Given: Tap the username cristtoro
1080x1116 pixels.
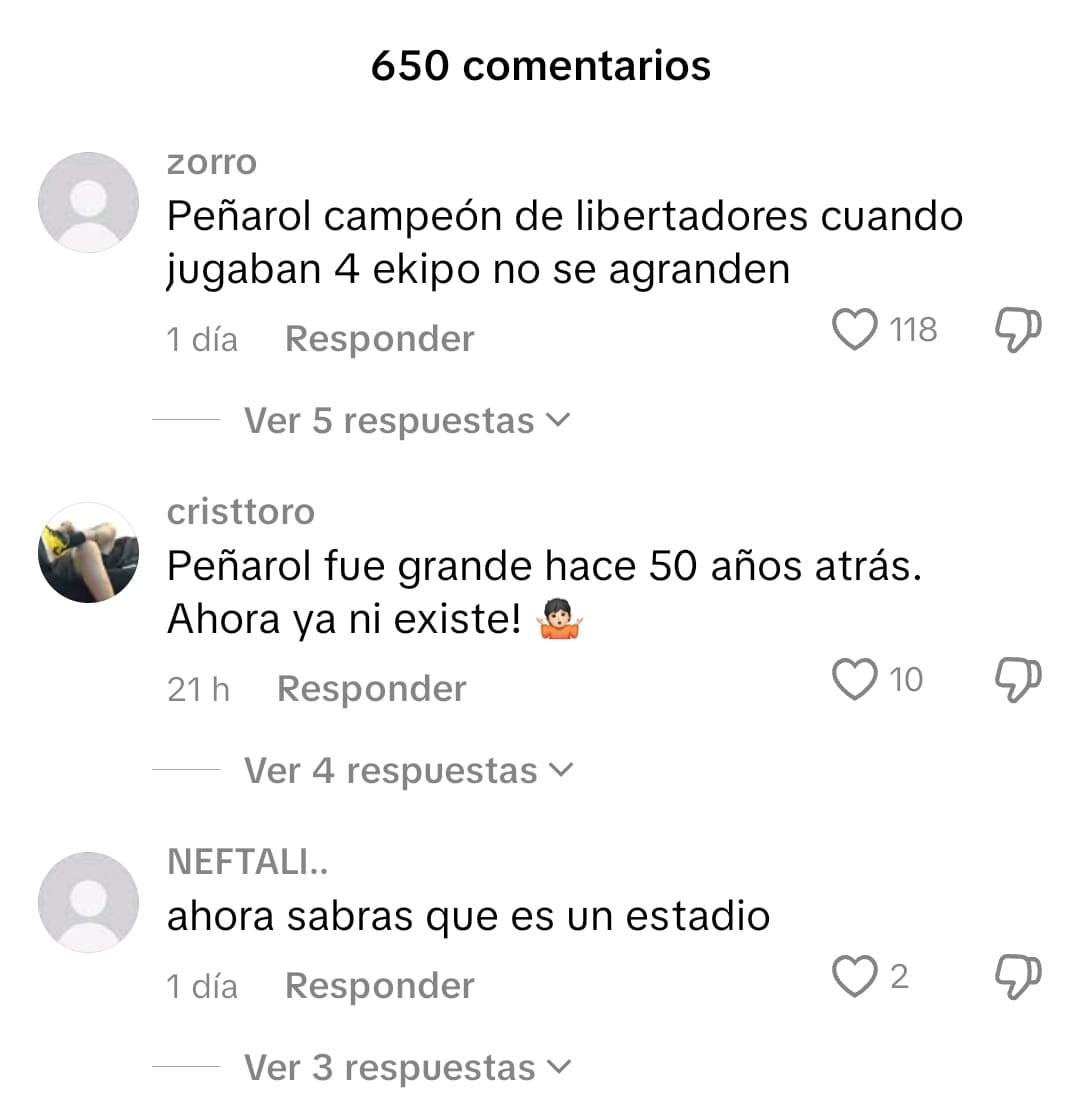Looking at the screenshot, I should pyautogui.click(x=241, y=512).
